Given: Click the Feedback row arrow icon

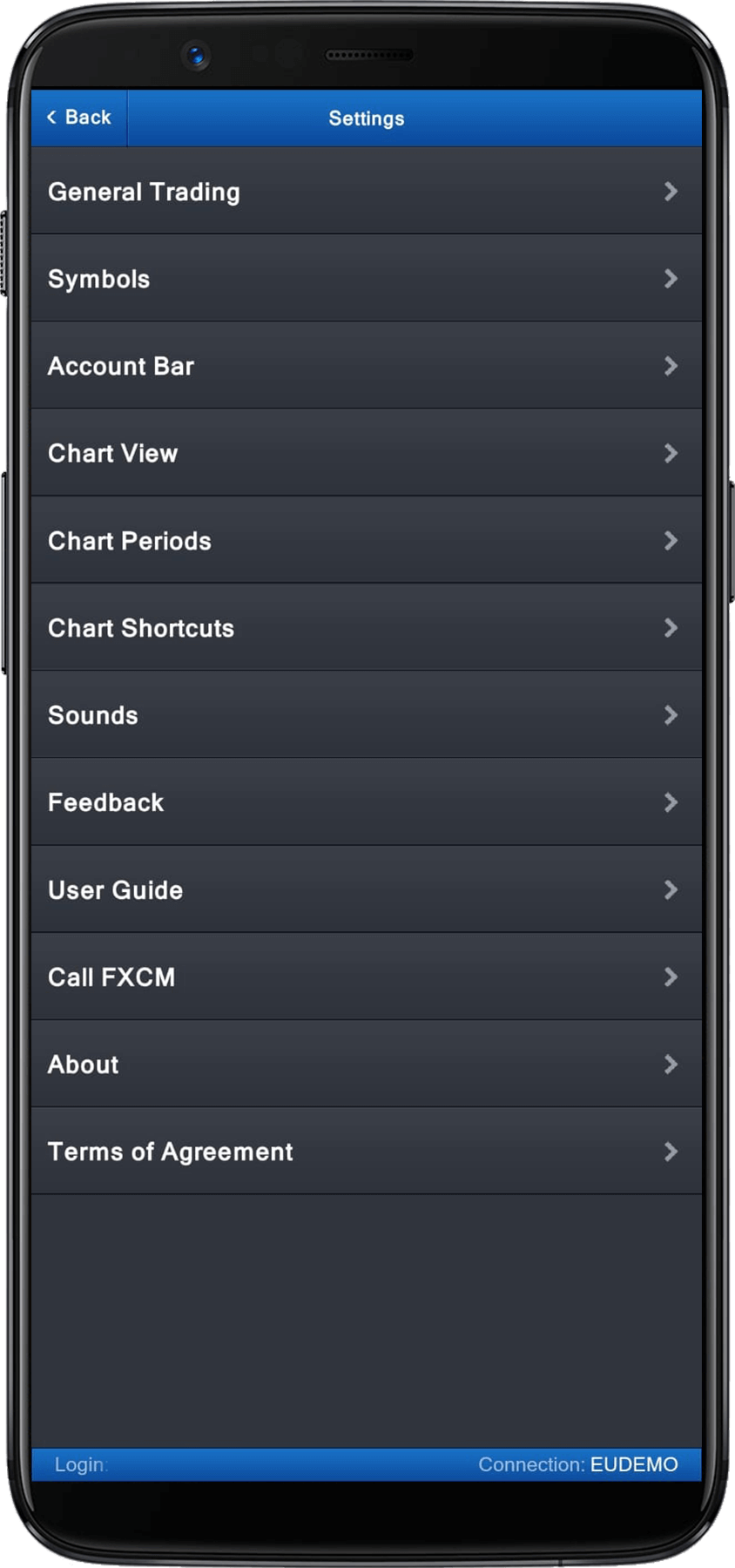Looking at the screenshot, I should [x=671, y=802].
